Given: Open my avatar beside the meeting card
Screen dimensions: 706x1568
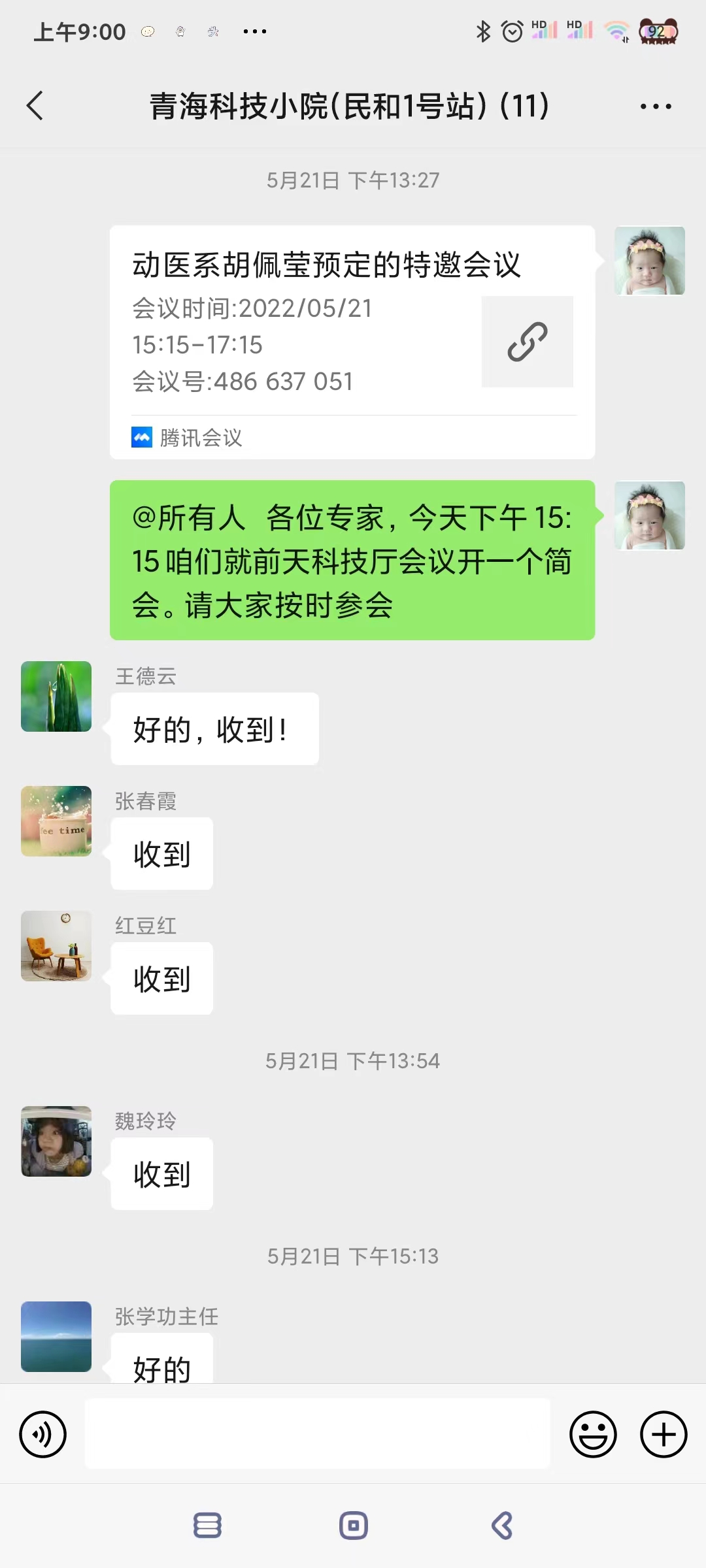Looking at the screenshot, I should pyautogui.click(x=650, y=261).
